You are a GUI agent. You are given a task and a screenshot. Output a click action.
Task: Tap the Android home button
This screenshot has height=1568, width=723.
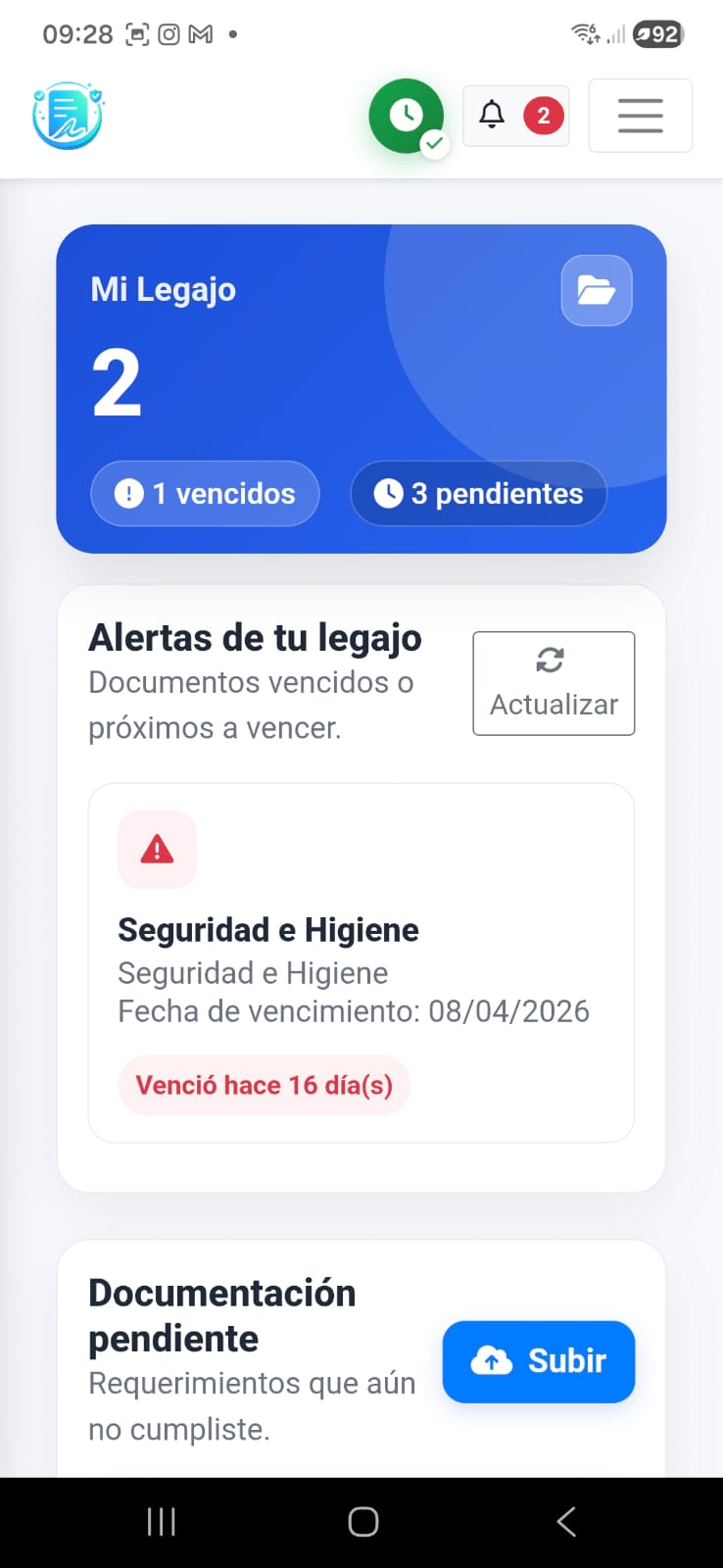click(361, 1521)
